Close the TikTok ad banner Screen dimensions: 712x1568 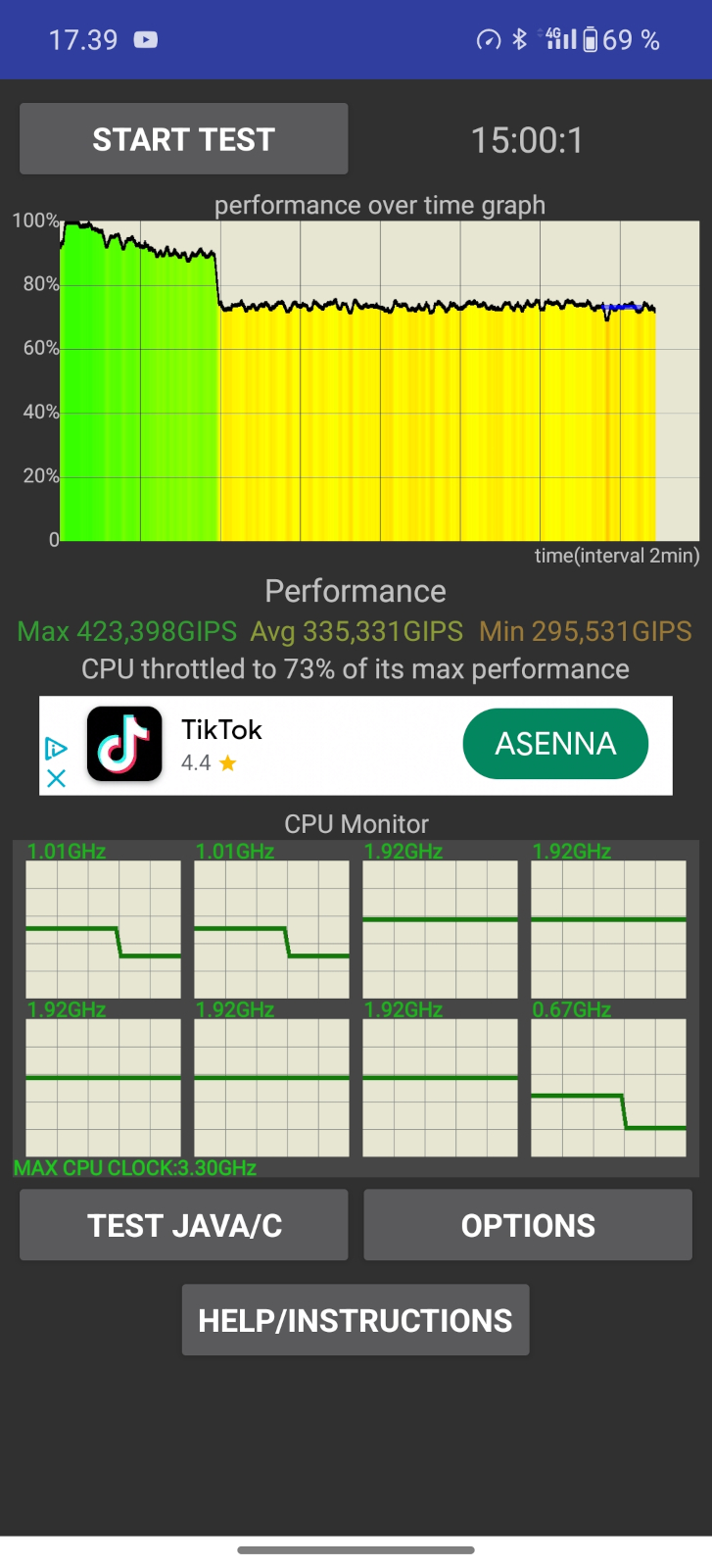pyautogui.click(x=57, y=778)
